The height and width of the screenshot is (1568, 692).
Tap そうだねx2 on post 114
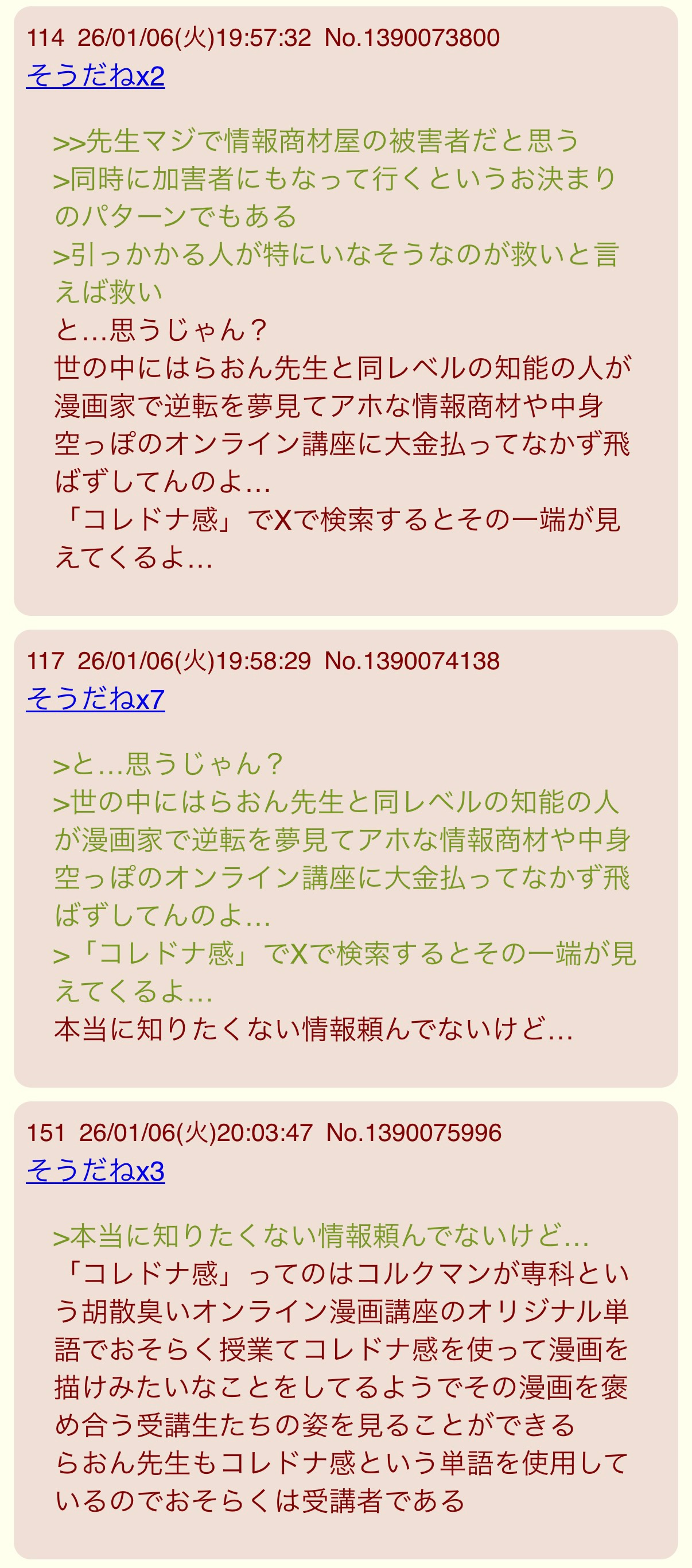(x=96, y=76)
